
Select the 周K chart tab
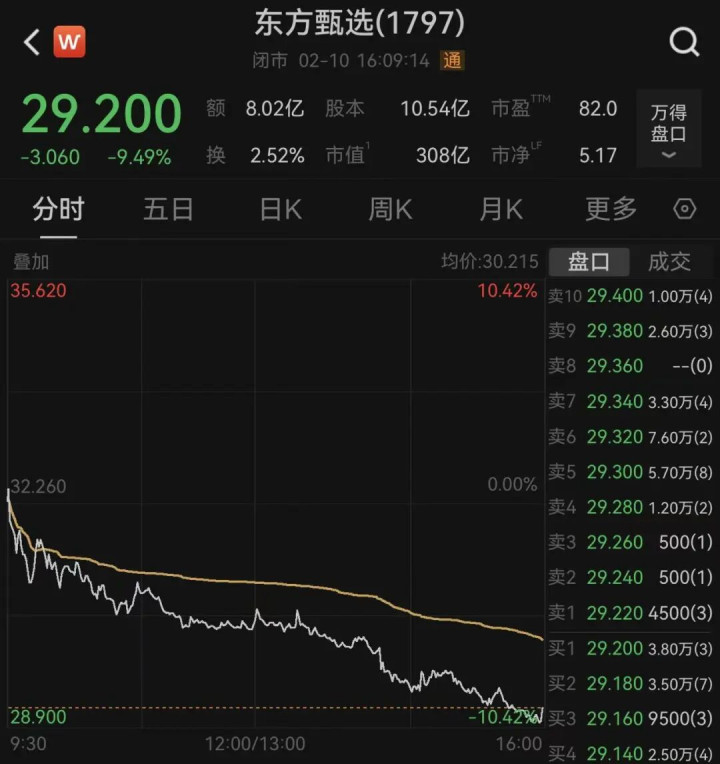[x=390, y=209]
